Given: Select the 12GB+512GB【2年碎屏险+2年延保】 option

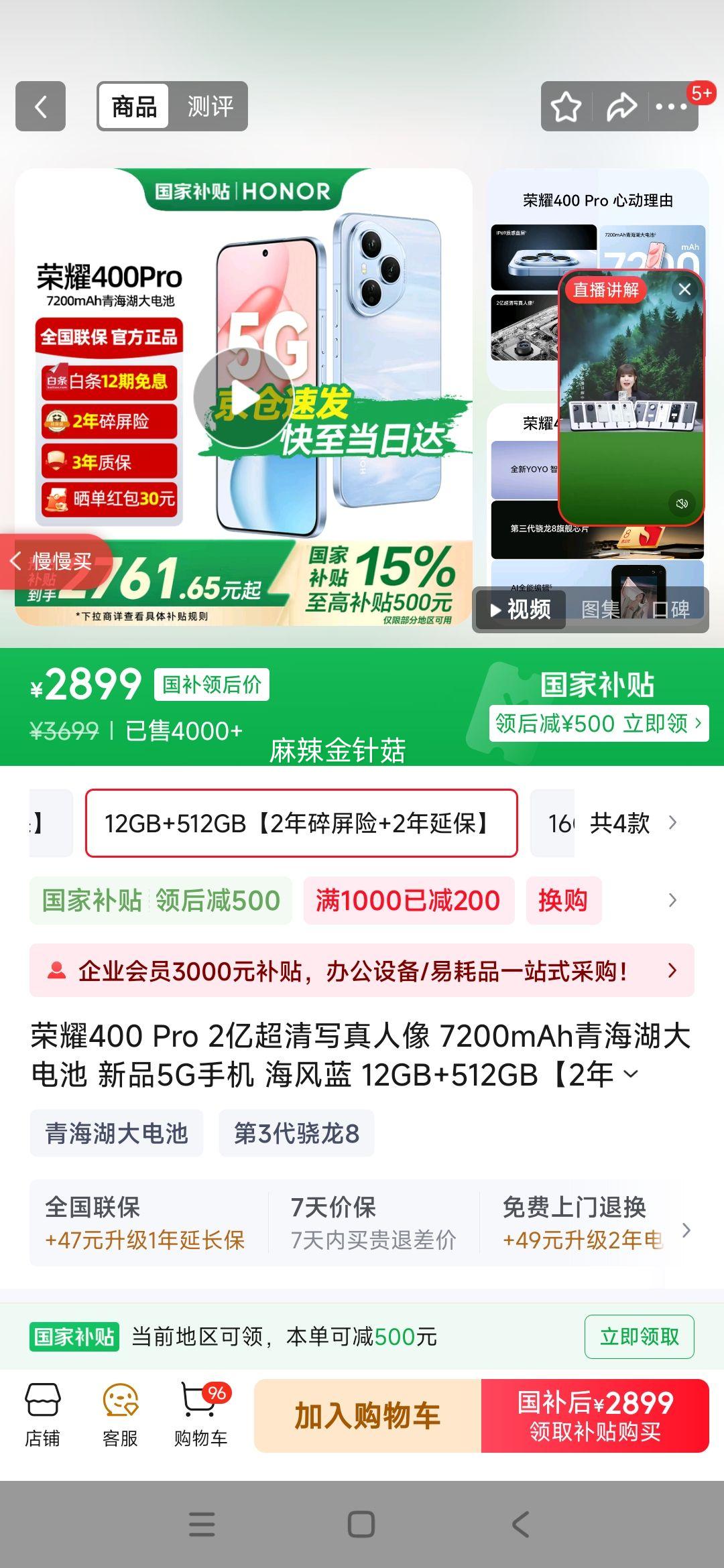Looking at the screenshot, I should pyautogui.click(x=301, y=823).
